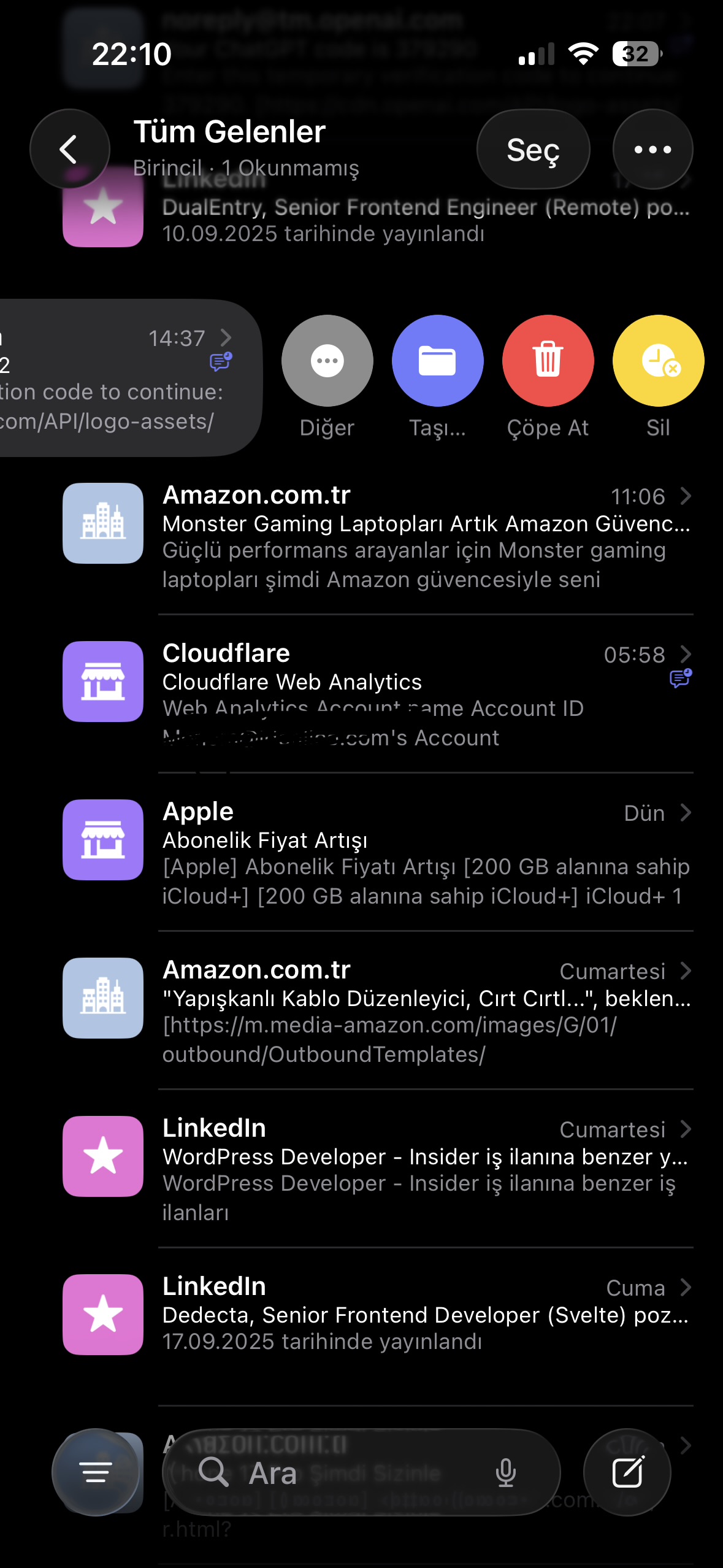Tap the yellow Sil action

pos(658,377)
